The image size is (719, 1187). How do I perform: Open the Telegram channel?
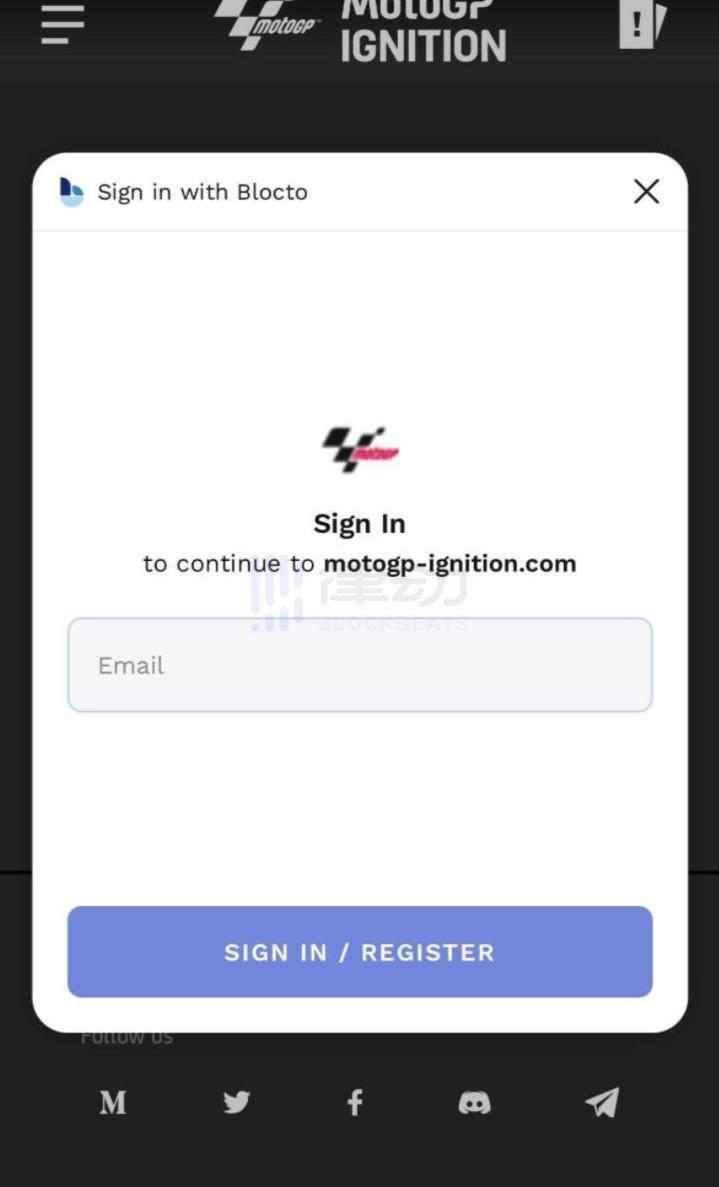pyautogui.click(x=602, y=1102)
